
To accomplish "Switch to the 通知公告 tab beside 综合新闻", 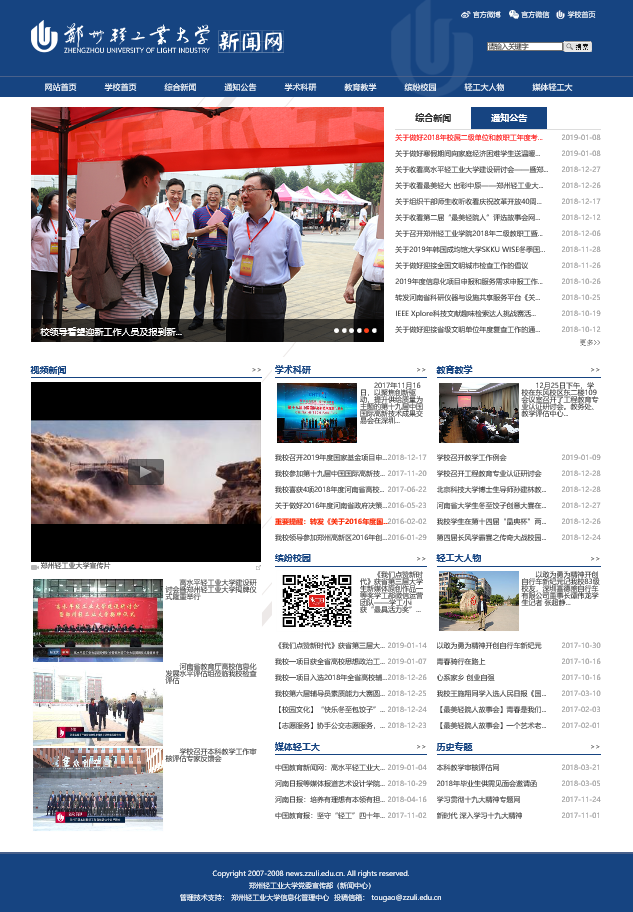I will click(x=509, y=118).
